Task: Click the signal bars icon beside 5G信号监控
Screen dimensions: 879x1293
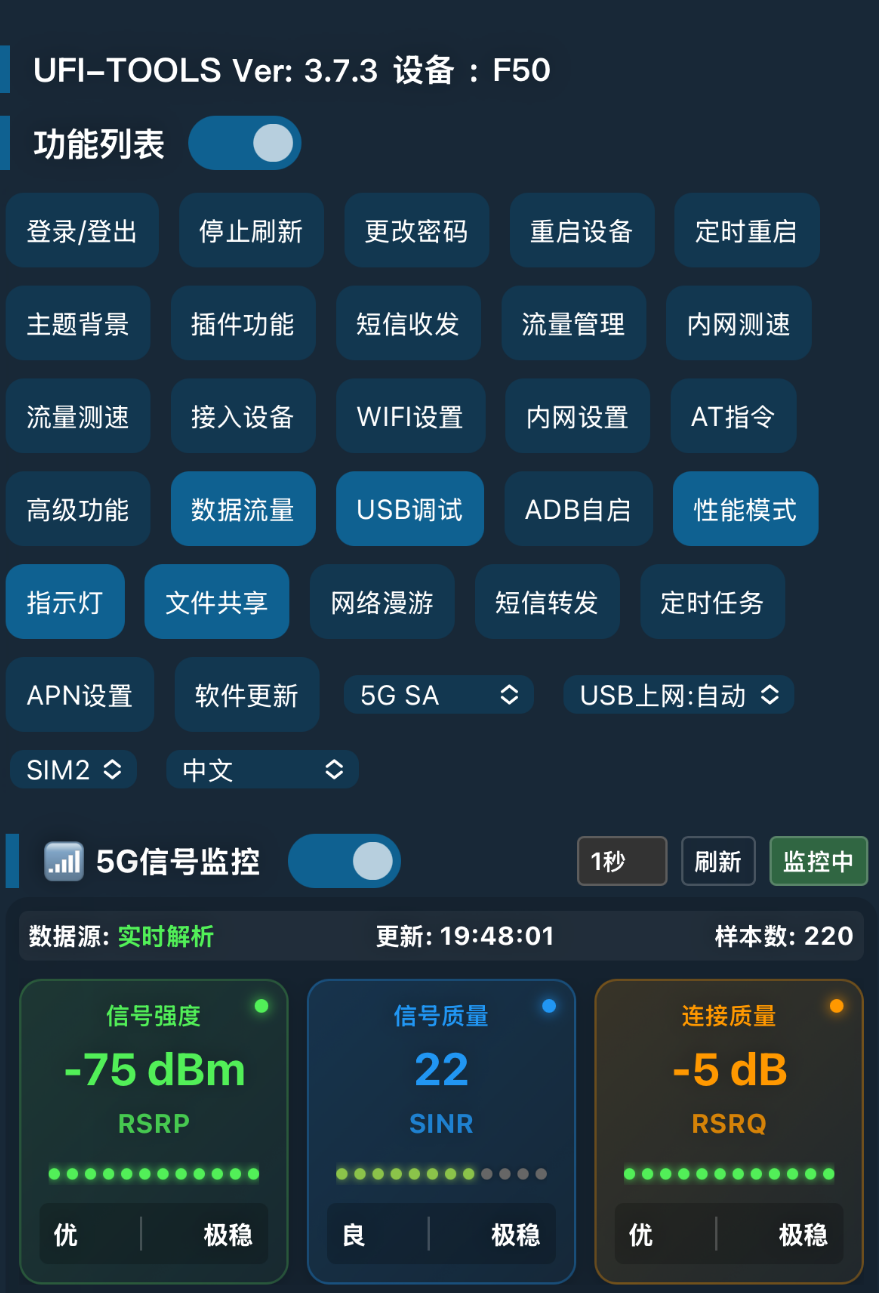Action: click(x=63, y=860)
